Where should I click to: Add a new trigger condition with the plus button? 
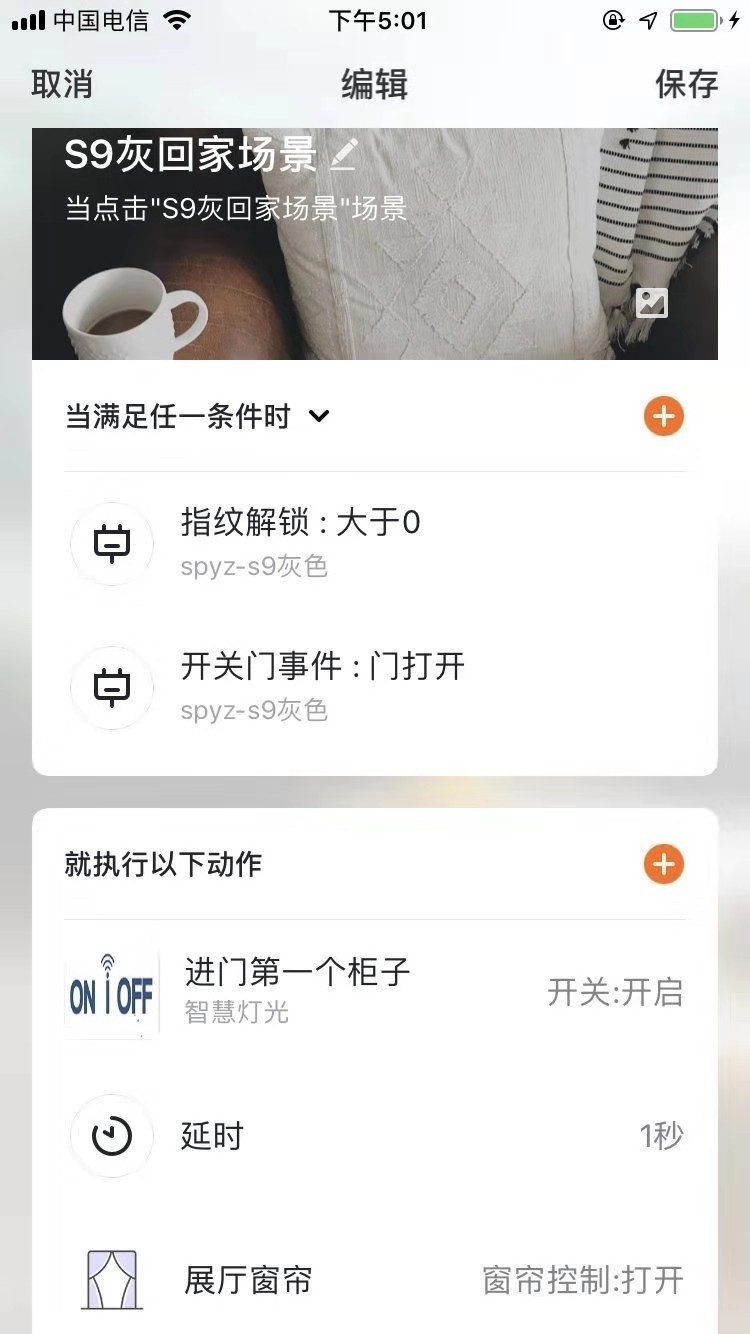tap(662, 416)
